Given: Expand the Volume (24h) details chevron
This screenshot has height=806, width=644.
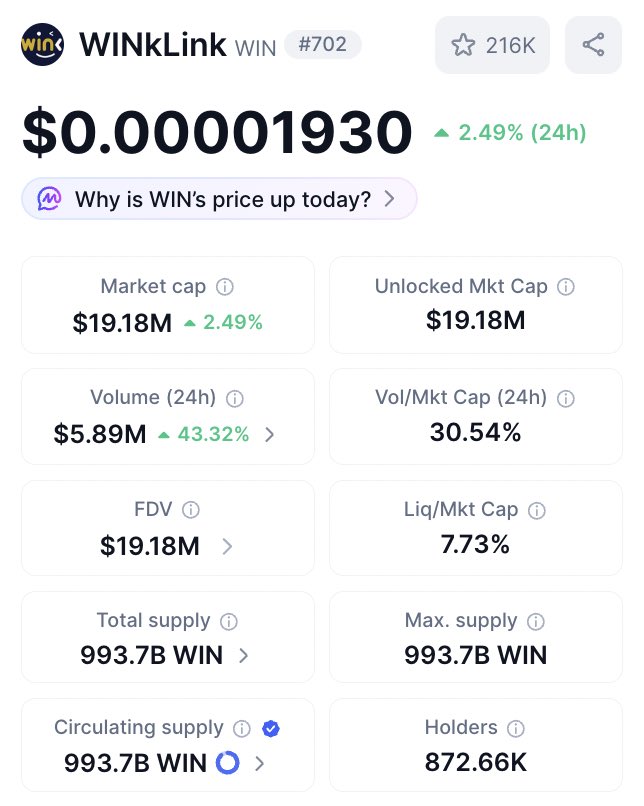Looking at the screenshot, I should click(269, 435).
